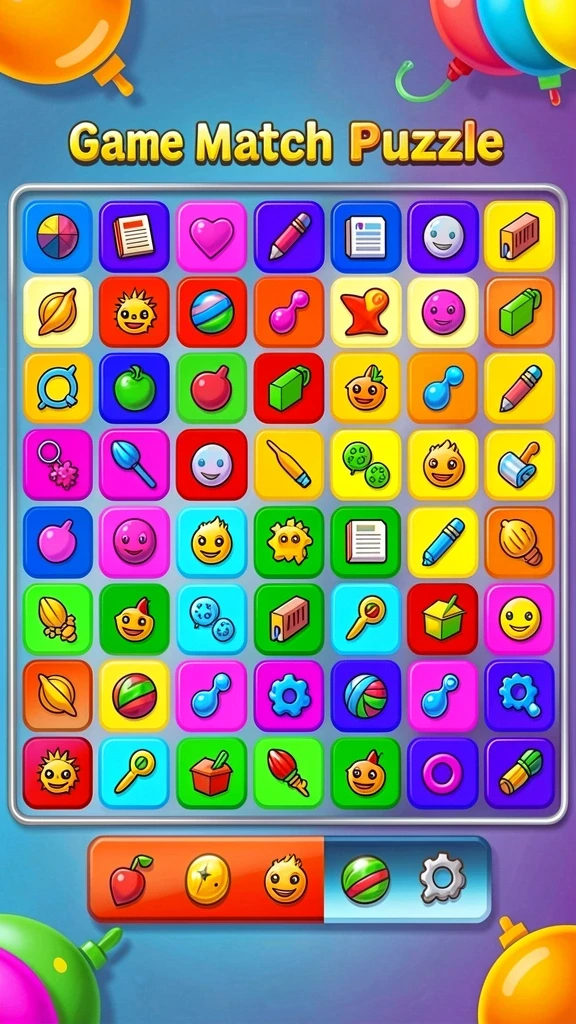This screenshot has height=1024, width=576.
Task: Select the yellow open box on red
Action: coord(443,619)
